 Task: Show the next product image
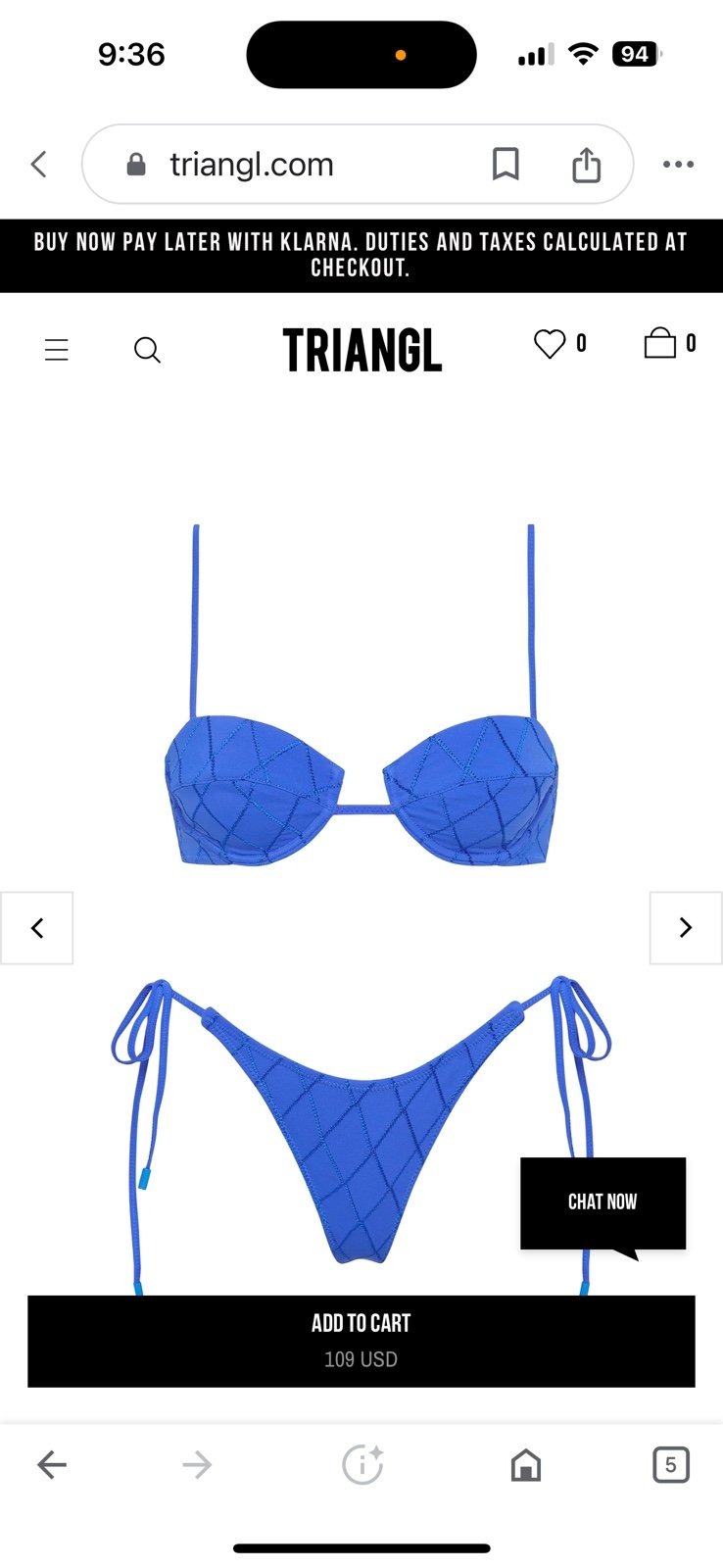(686, 928)
